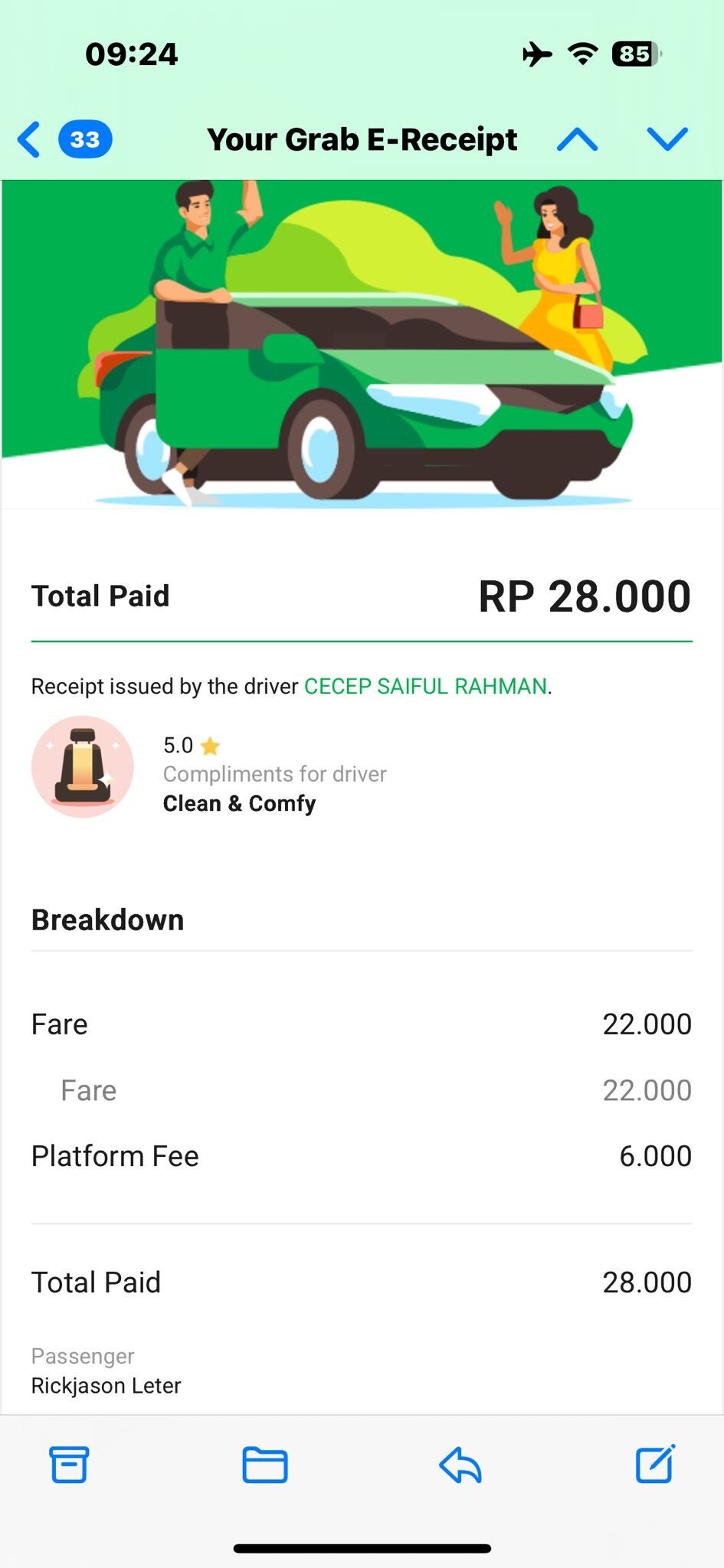Reply to the Grab E-Receipt email

(460, 1465)
